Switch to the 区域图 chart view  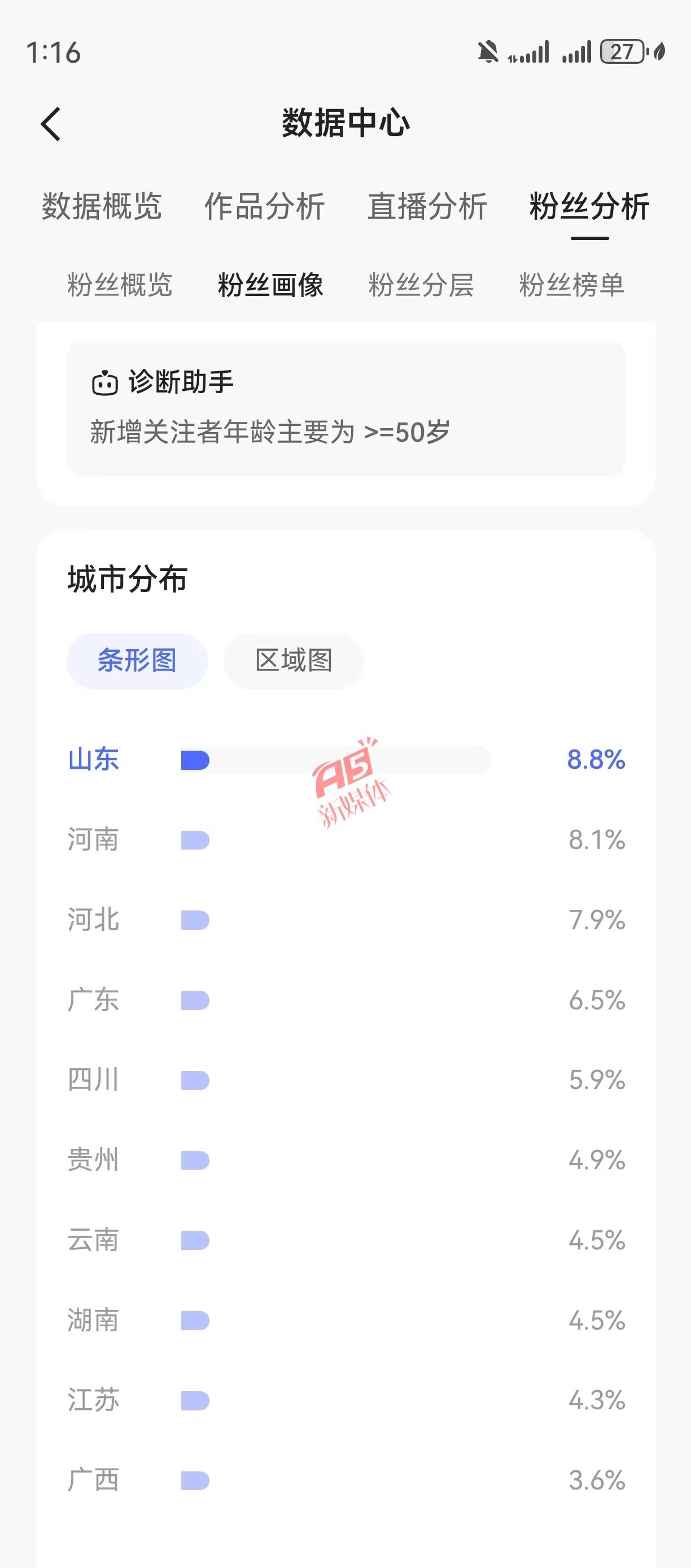[x=294, y=660]
